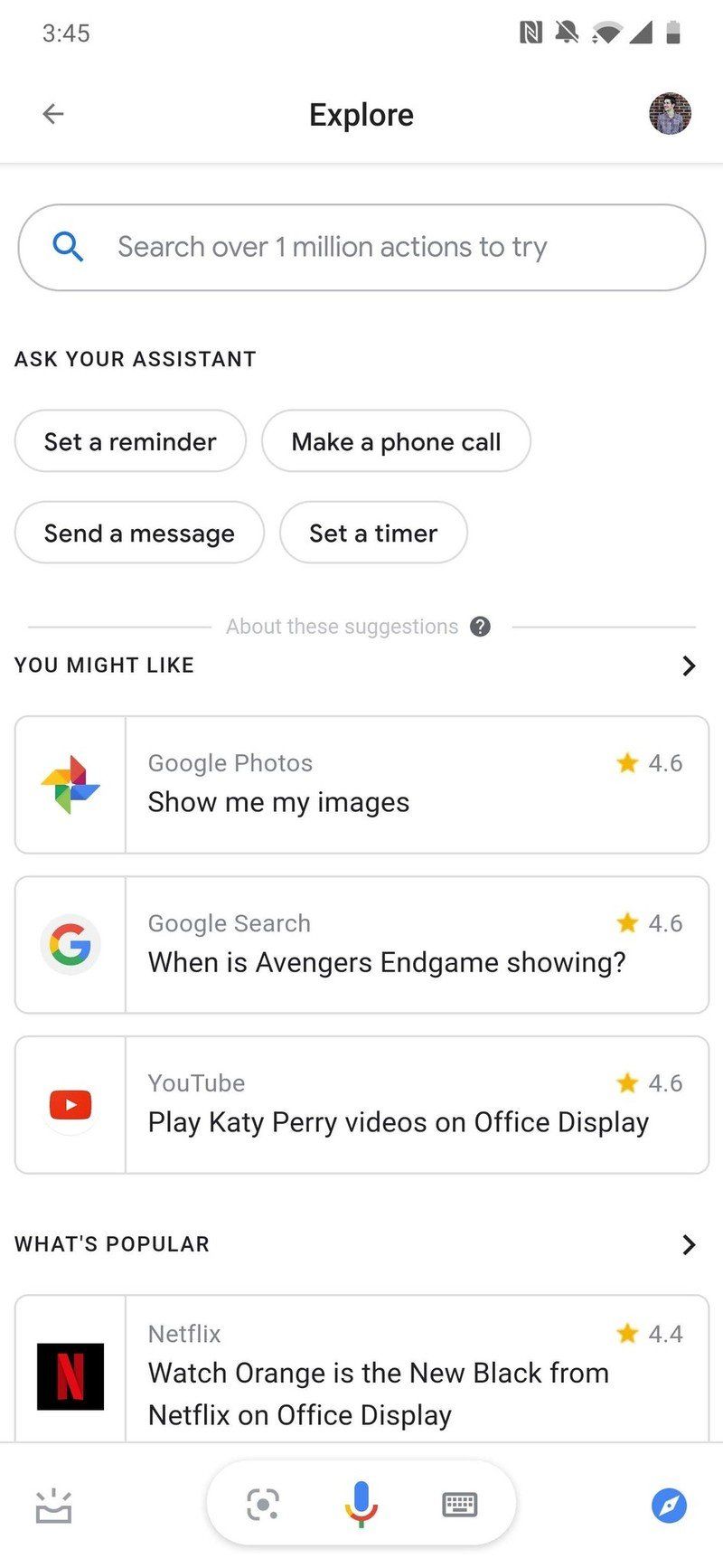Open the updates inbox icon
This screenshot has width=723, height=1568.
point(53,1505)
